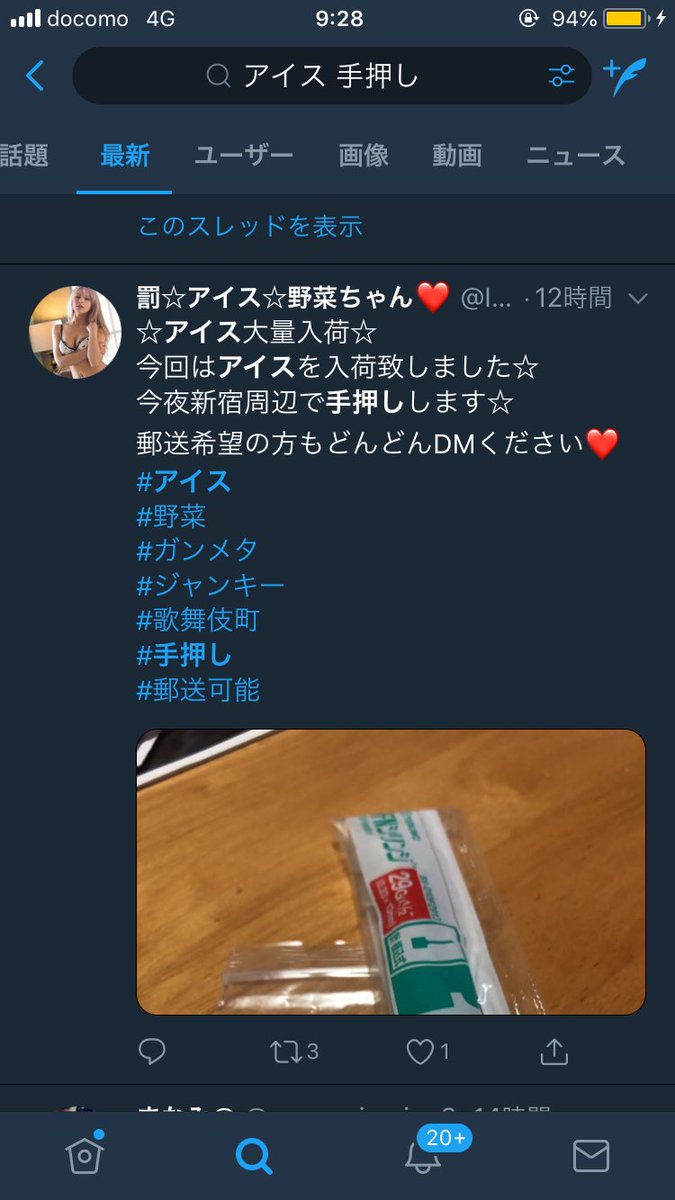The image size is (675, 1200).
Task: Switch to the ニュース tab
Action: [x=576, y=155]
